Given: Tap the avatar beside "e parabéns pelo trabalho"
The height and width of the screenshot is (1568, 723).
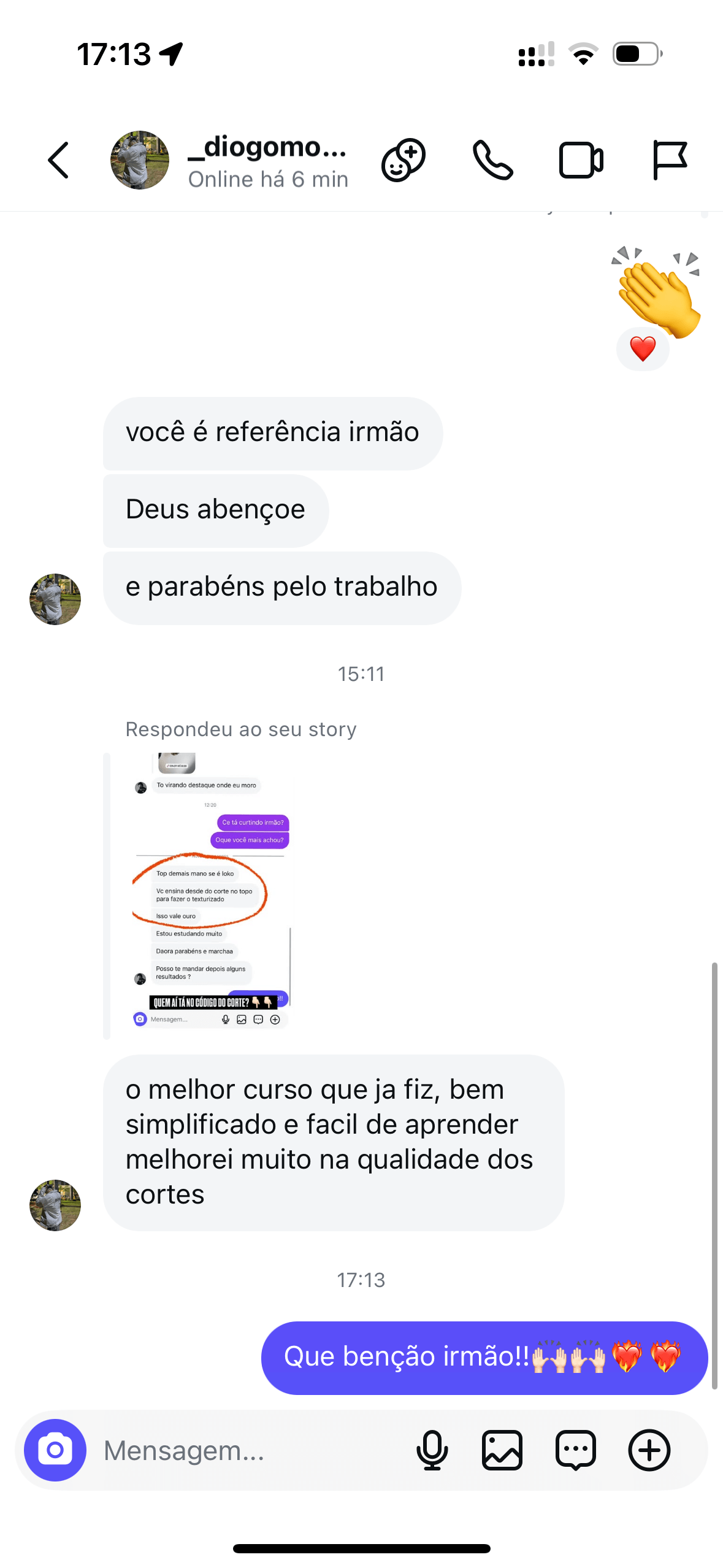Looking at the screenshot, I should pos(55,599).
